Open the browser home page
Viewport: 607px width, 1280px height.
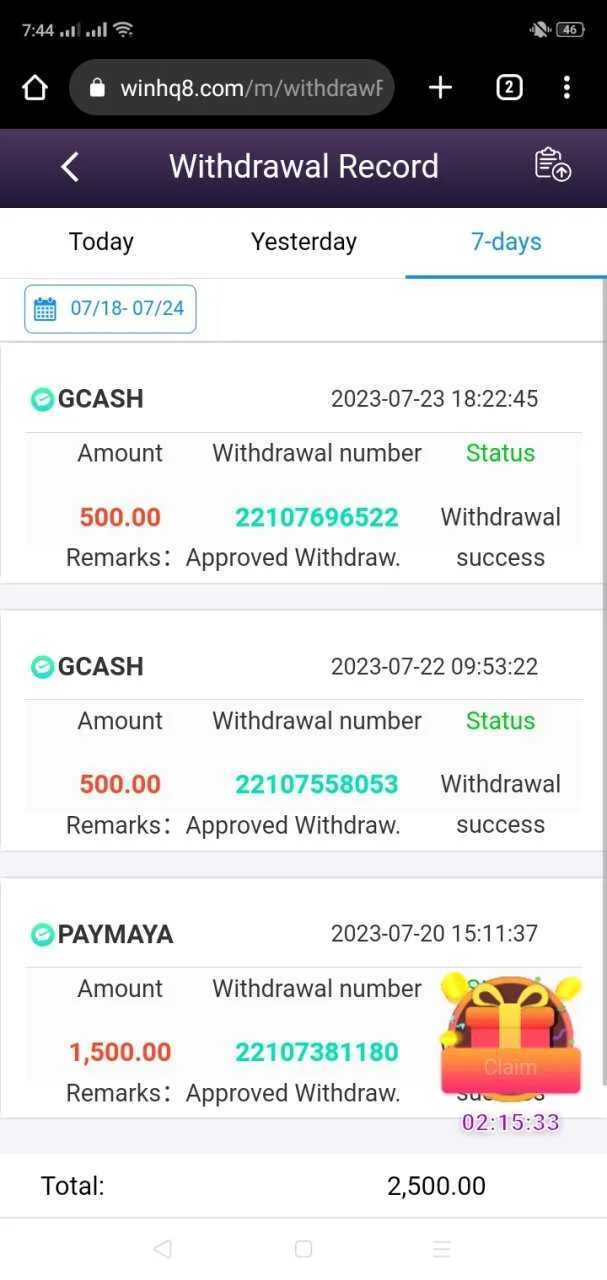click(35, 88)
